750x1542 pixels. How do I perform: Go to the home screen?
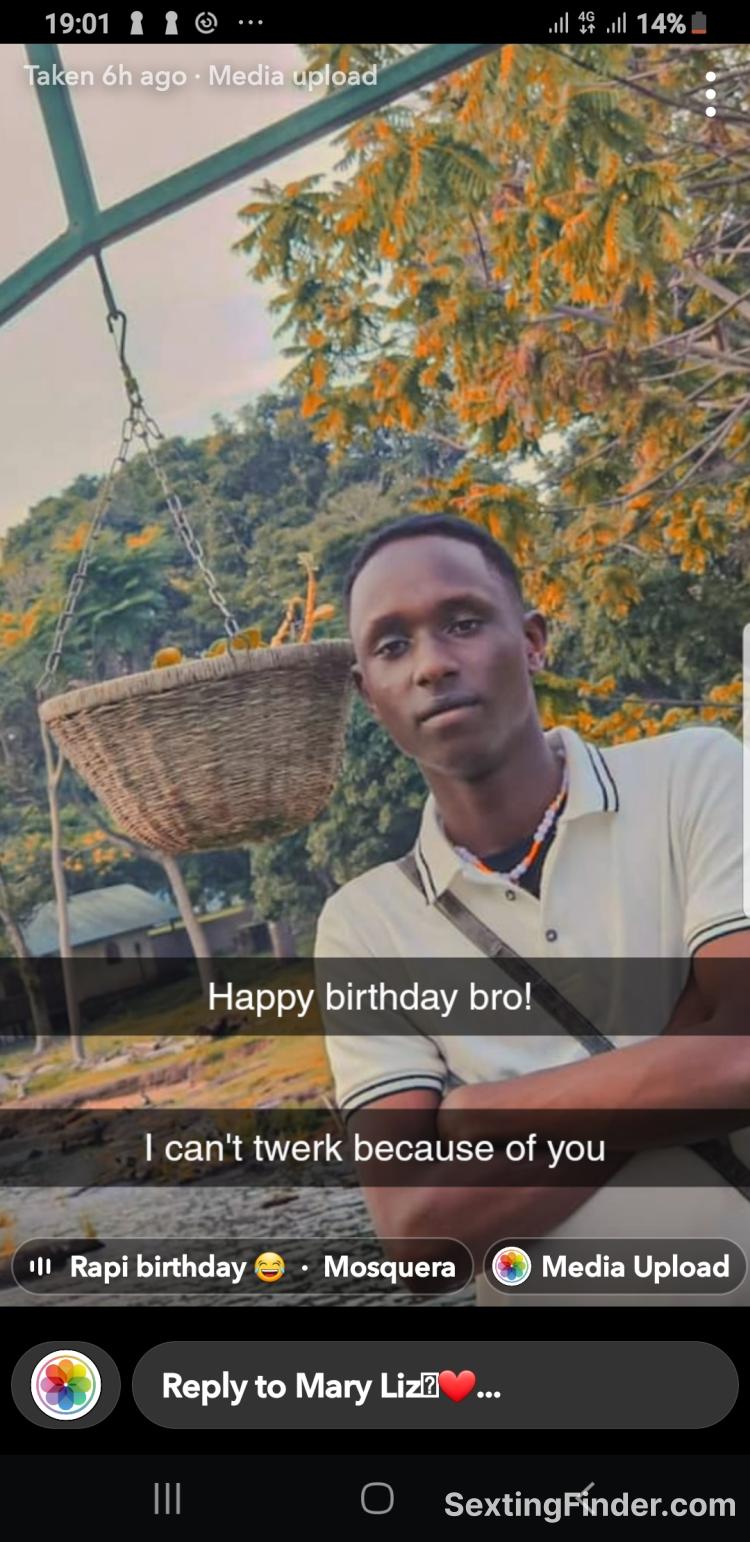(377, 1498)
